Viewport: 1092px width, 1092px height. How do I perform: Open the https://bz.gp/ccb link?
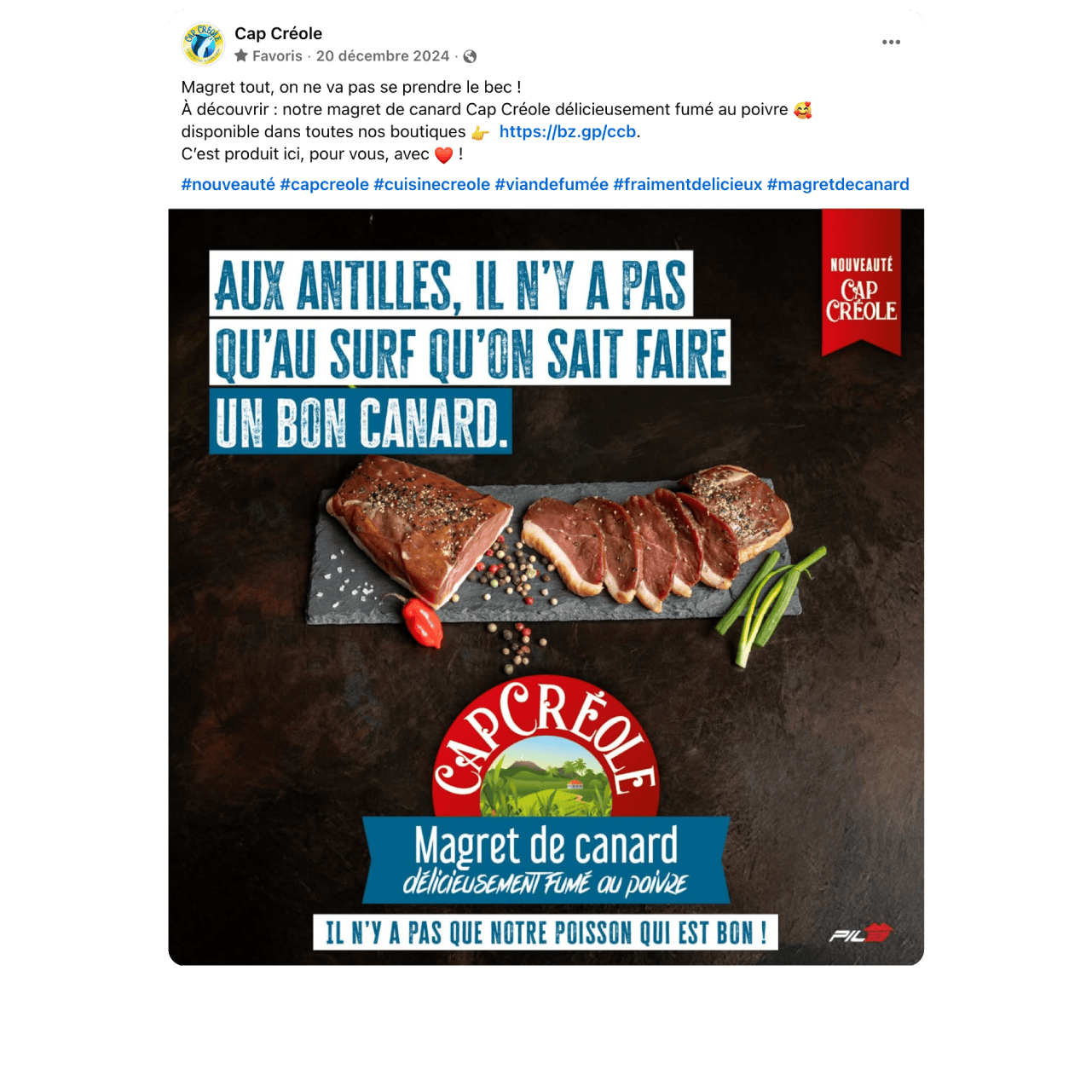[567, 131]
